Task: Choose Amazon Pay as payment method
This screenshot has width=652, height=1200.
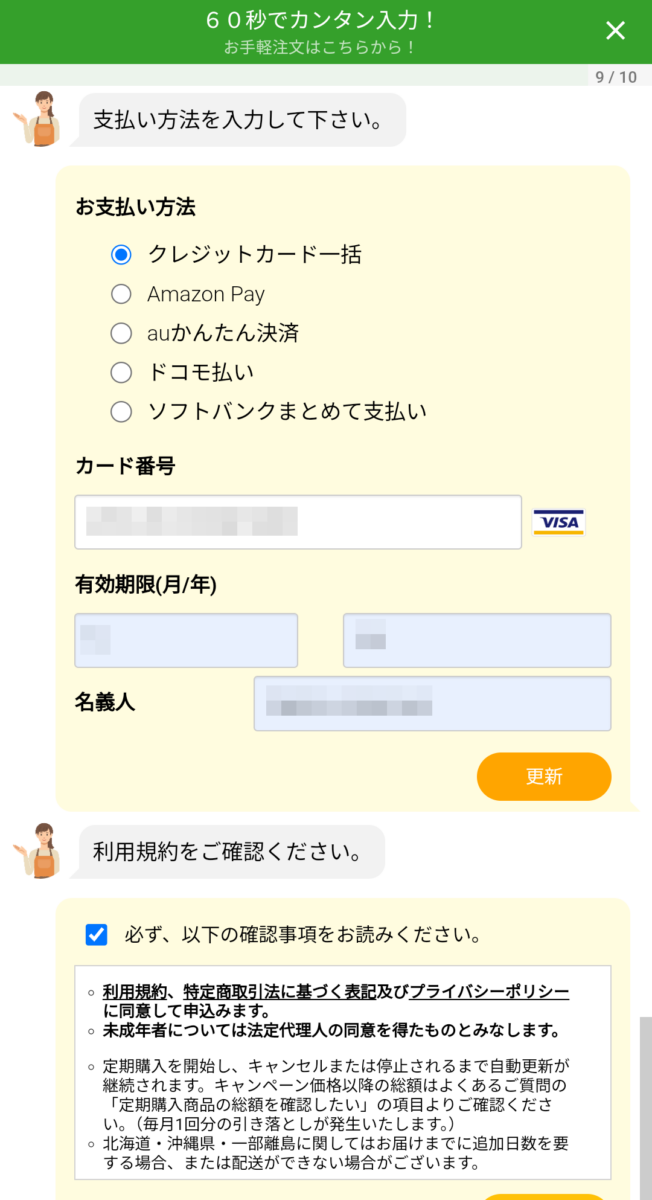Action: pos(121,294)
